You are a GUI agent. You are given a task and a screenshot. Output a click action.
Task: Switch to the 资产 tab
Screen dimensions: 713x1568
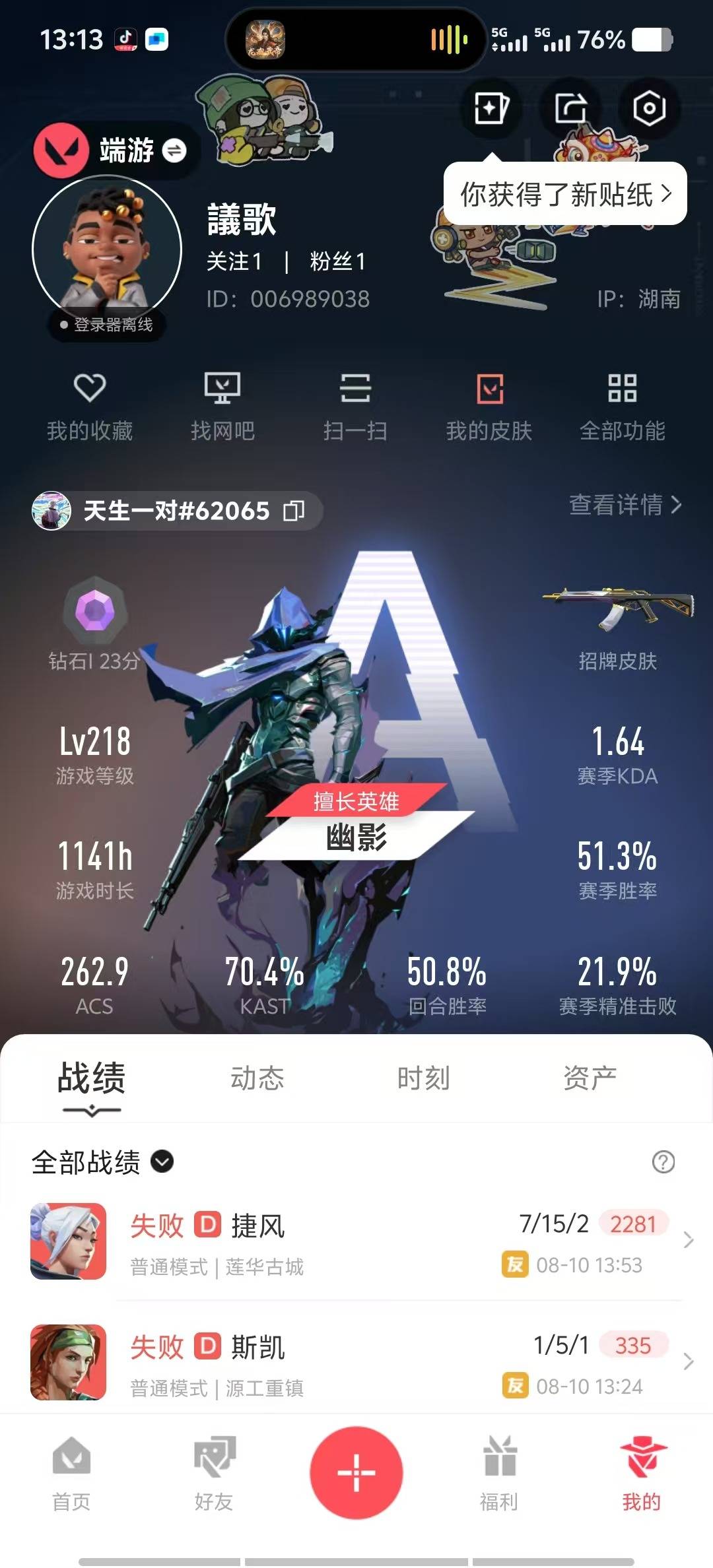click(x=590, y=1078)
